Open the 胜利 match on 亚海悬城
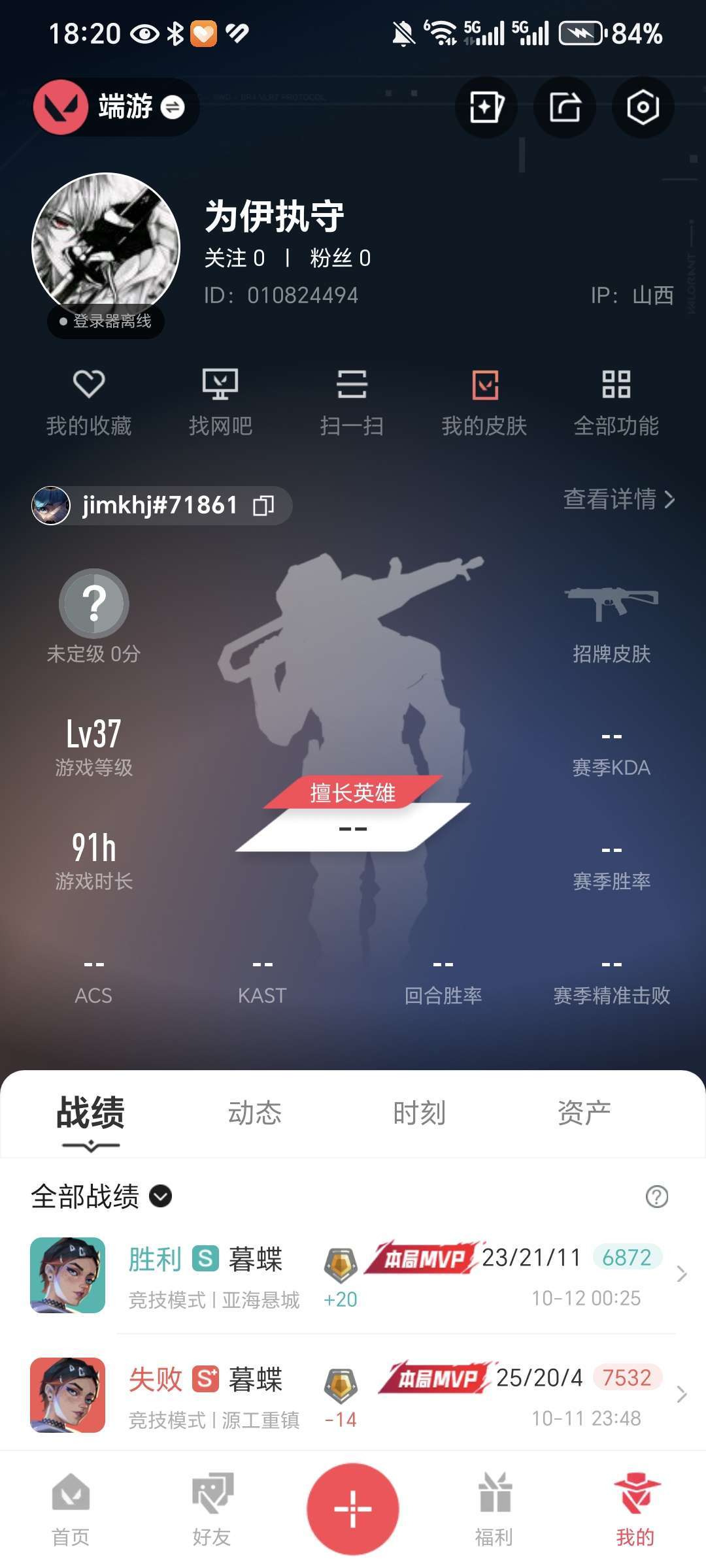Viewport: 706px width, 1568px height. coord(353,1275)
